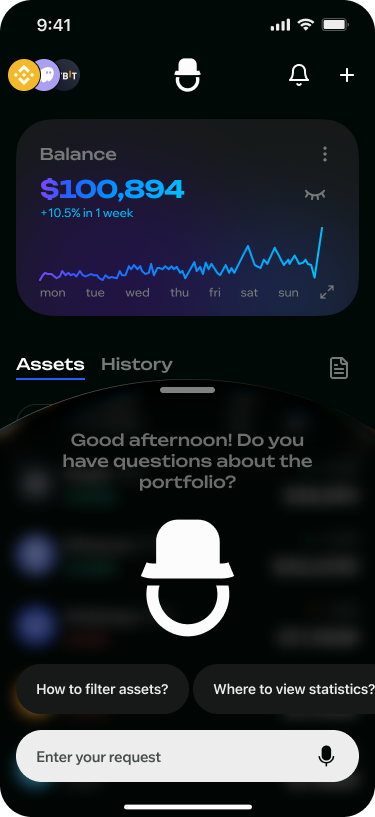Choose "Where to view statistics?" suggestion
The image size is (375, 817).
[284, 689]
